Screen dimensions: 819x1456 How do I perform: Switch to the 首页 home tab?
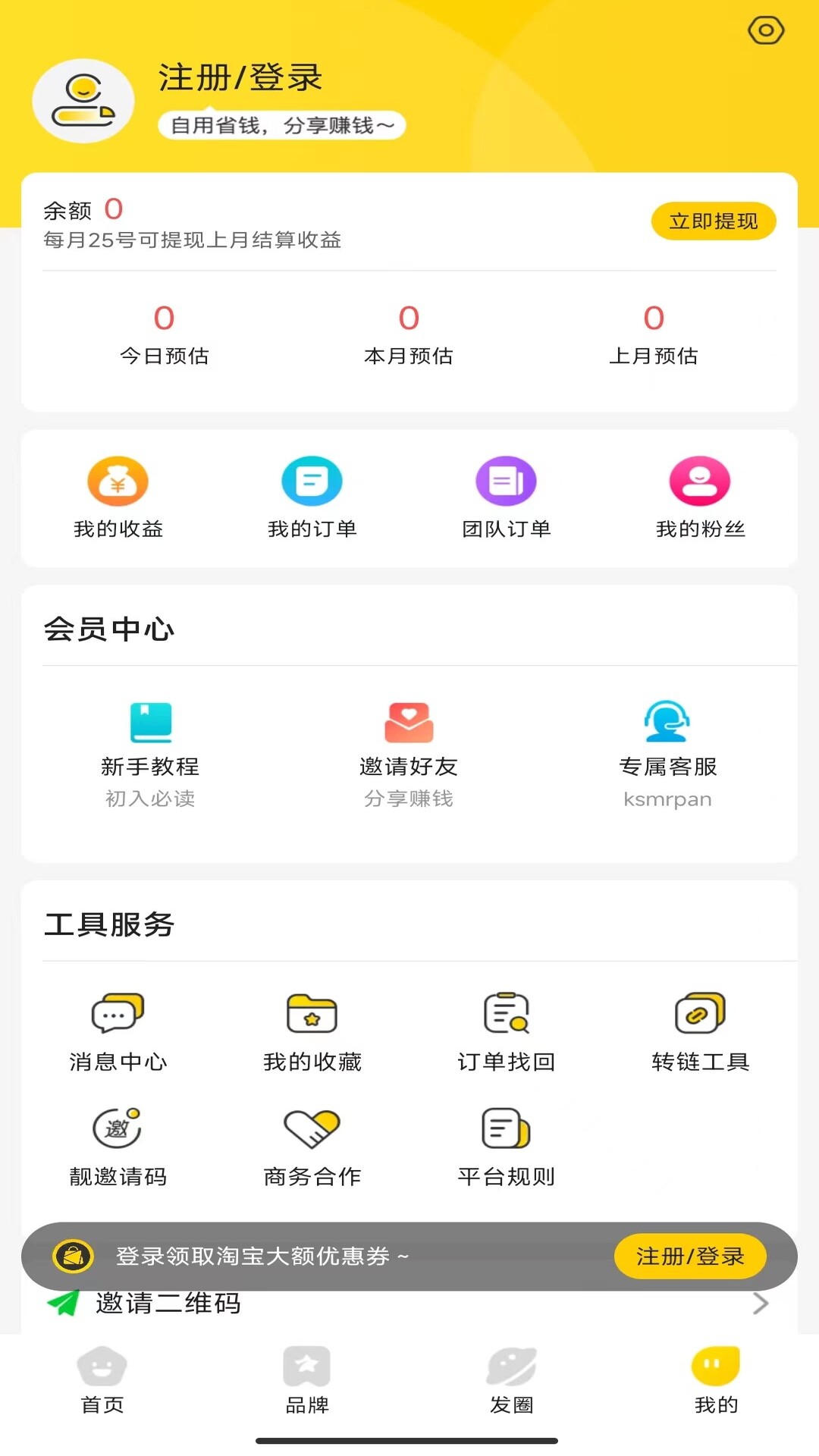pos(102,1380)
